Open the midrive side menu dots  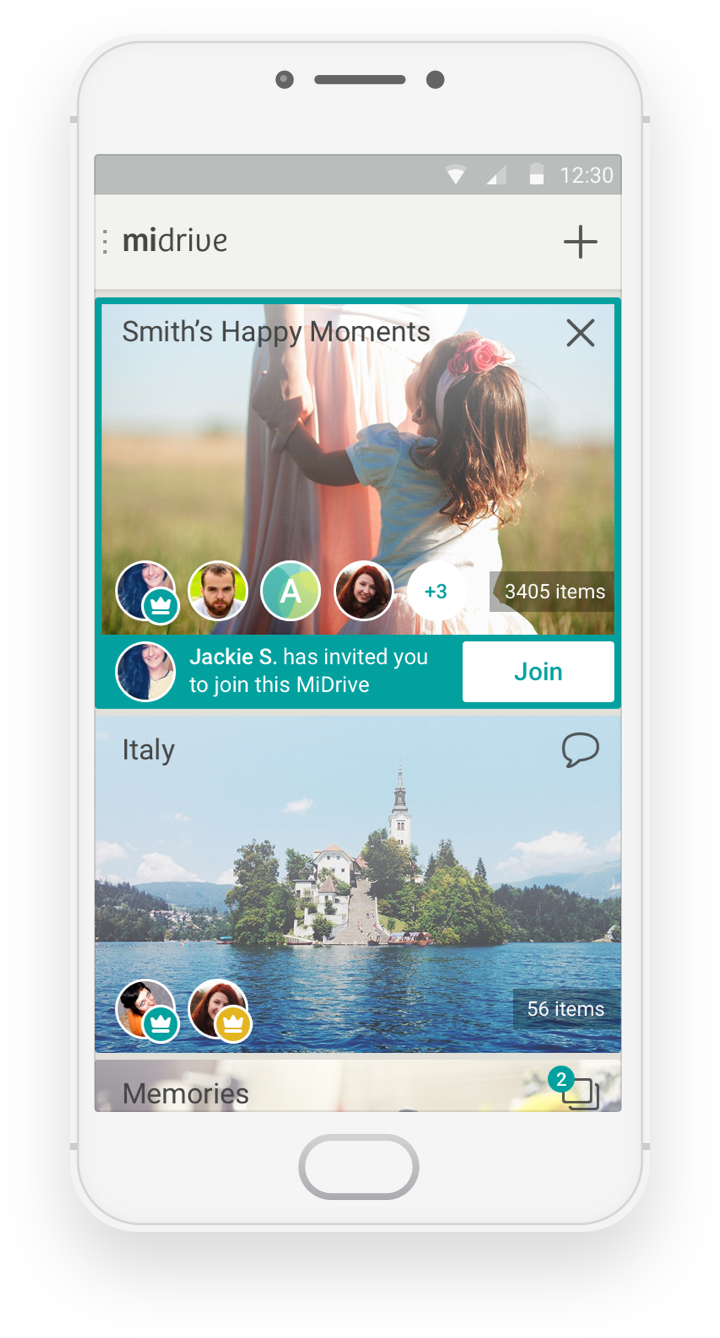tap(105, 242)
